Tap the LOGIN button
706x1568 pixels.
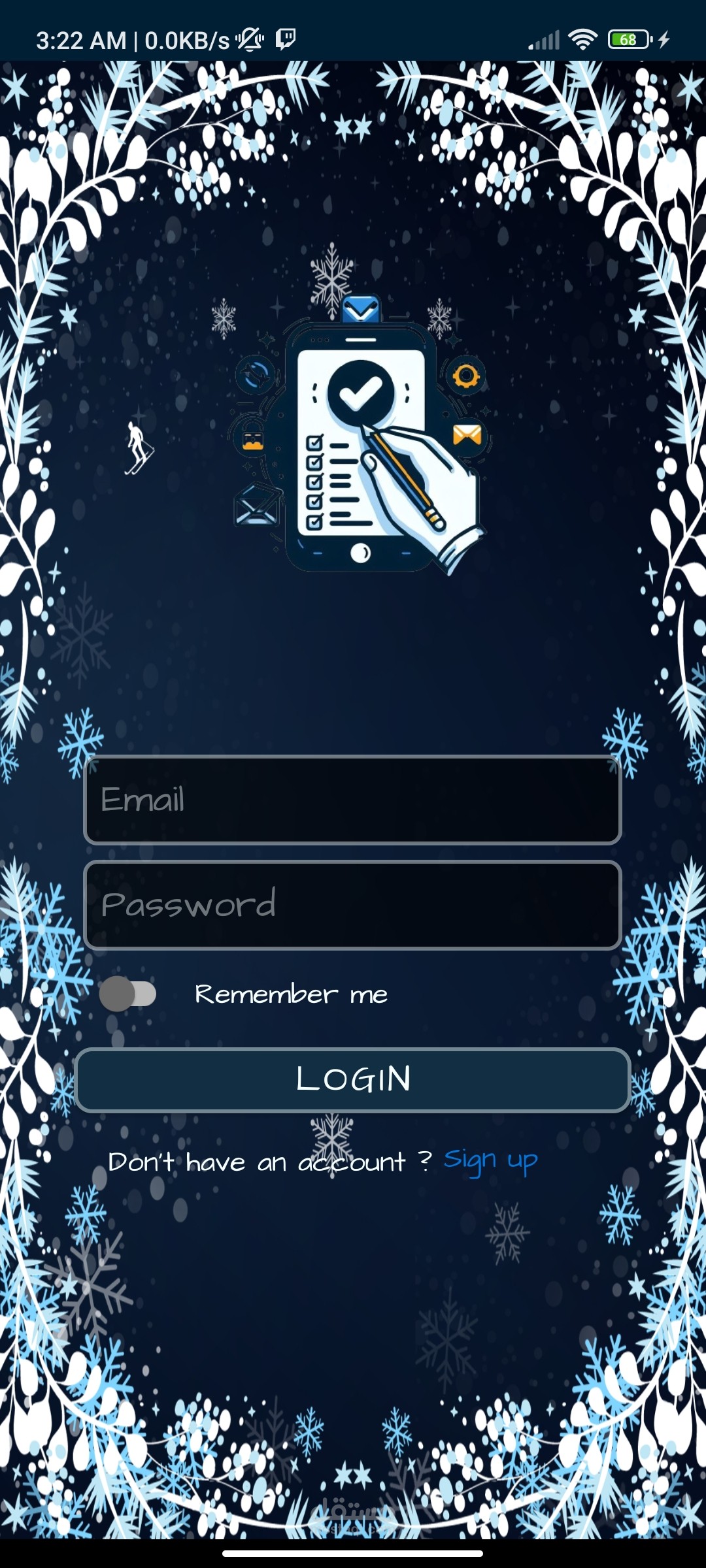click(x=352, y=1080)
